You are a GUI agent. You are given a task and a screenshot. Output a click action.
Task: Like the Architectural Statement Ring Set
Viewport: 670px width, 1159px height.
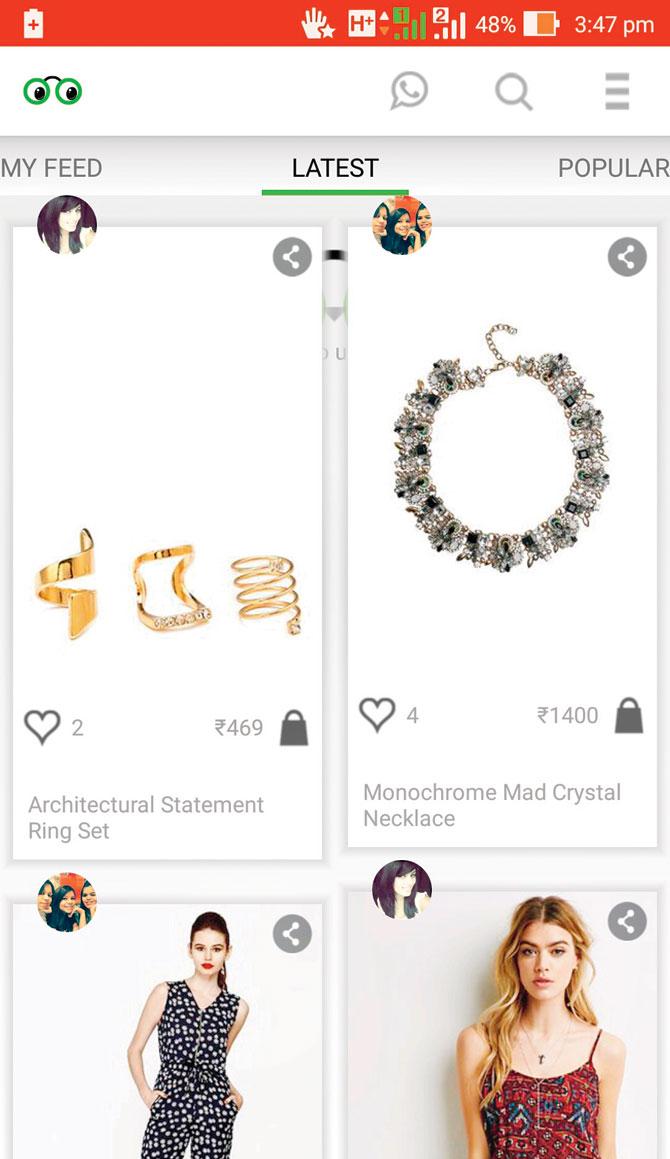[43, 727]
